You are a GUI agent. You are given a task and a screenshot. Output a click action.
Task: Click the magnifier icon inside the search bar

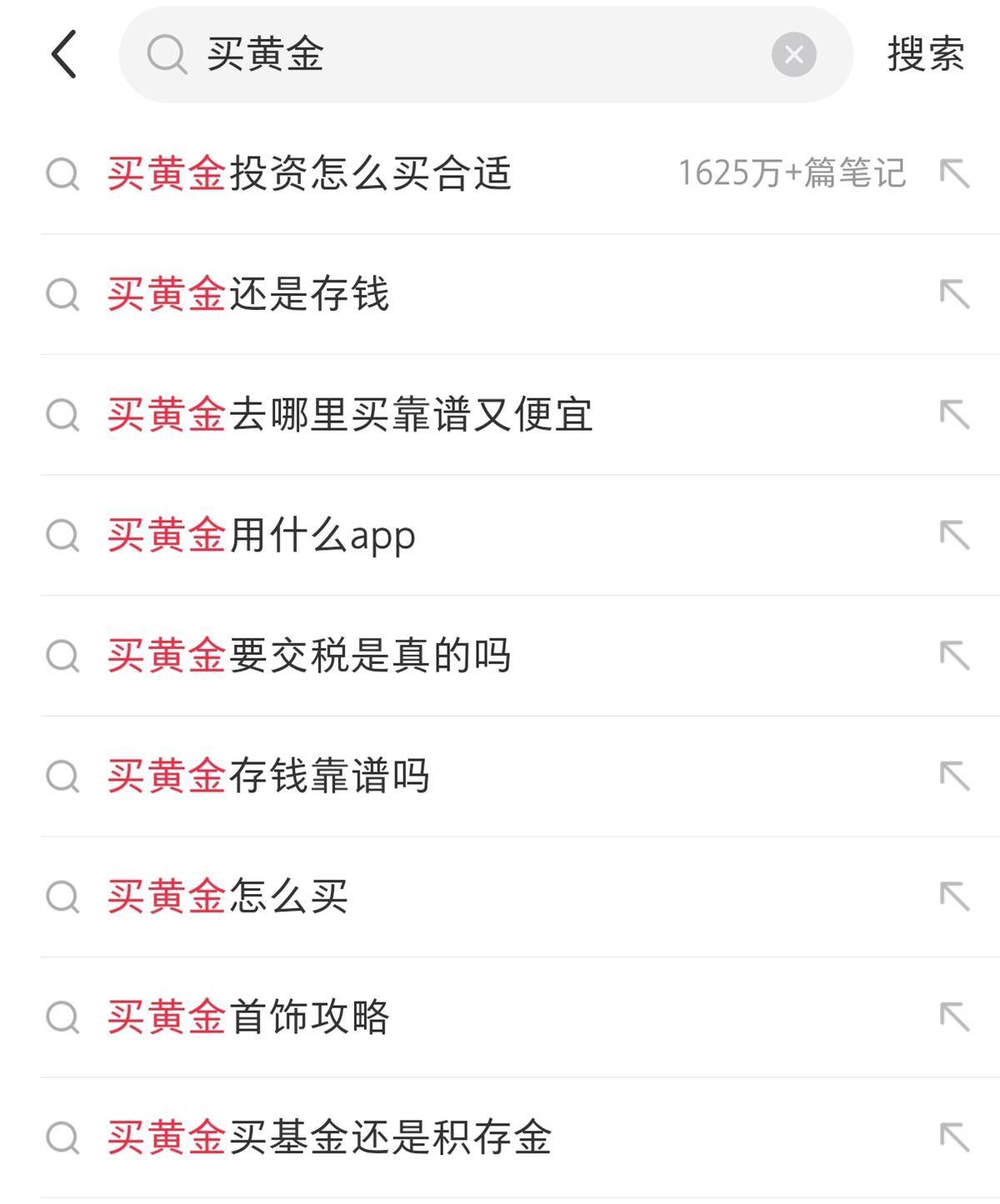tap(169, 55)
